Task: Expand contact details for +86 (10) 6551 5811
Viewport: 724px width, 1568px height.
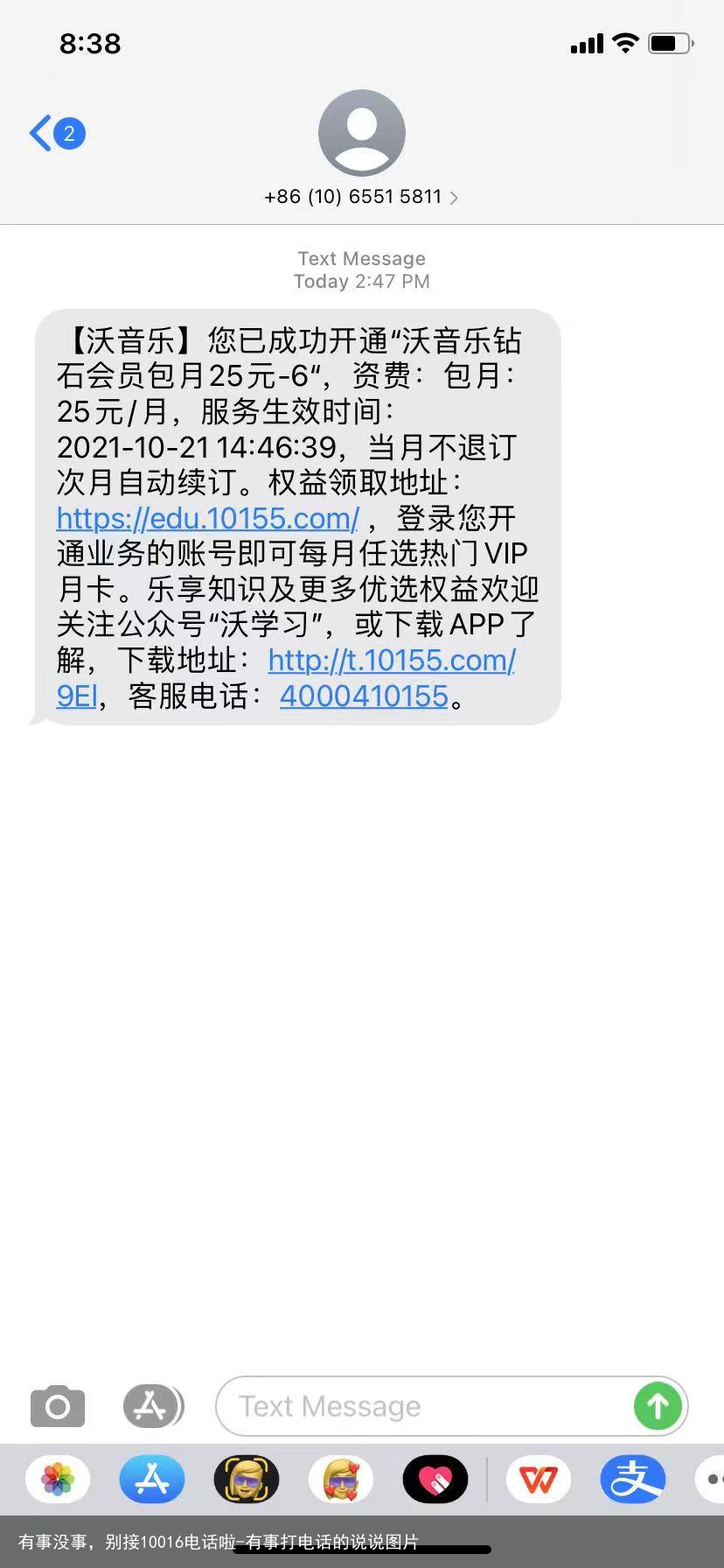Action: point(362,196)
